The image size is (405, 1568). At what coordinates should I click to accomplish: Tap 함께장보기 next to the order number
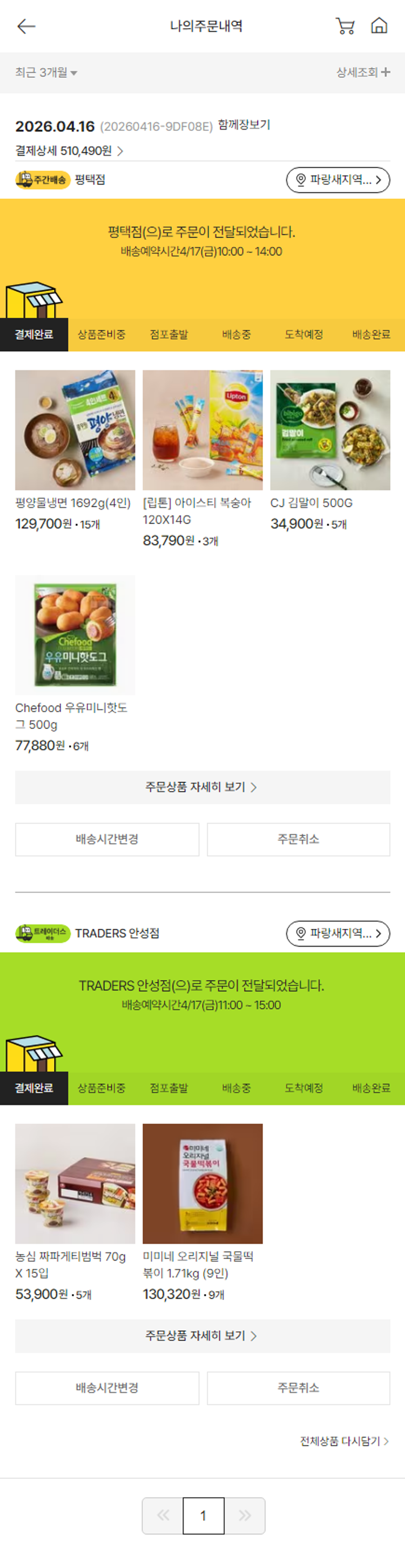244,125
